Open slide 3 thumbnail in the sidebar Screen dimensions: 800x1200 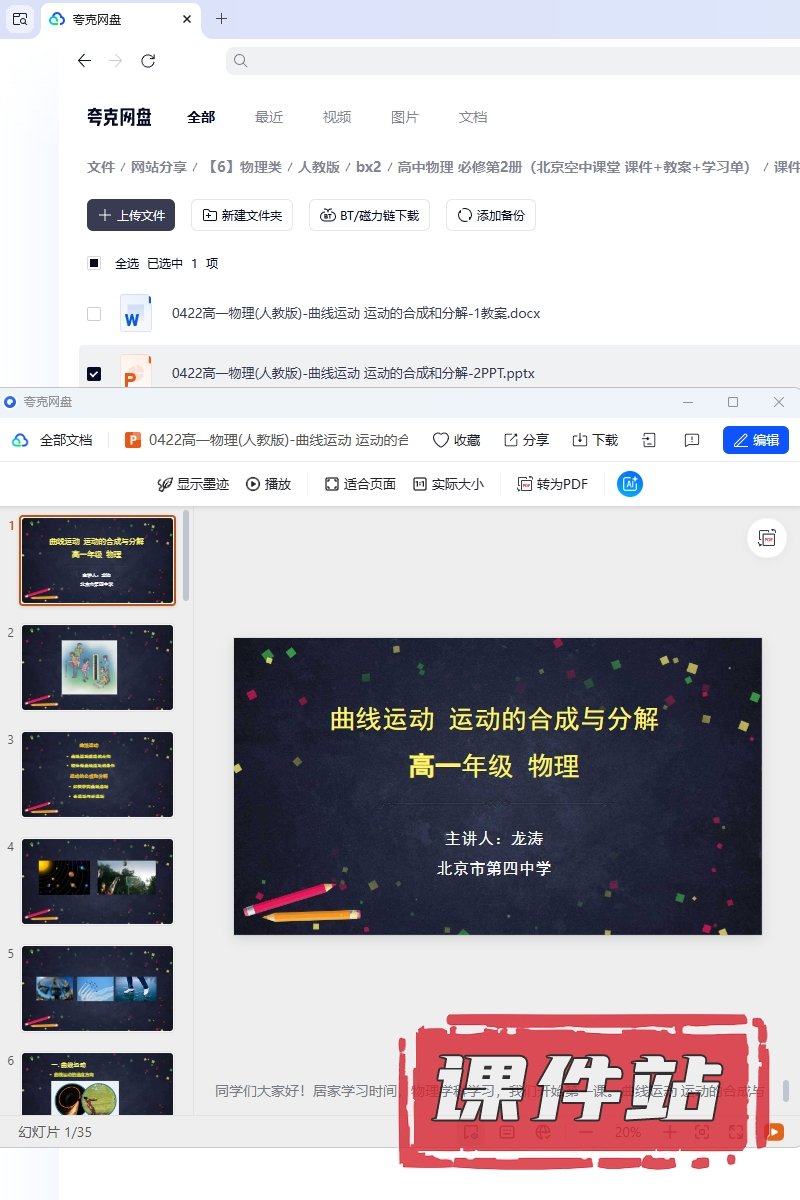(97, 774)
